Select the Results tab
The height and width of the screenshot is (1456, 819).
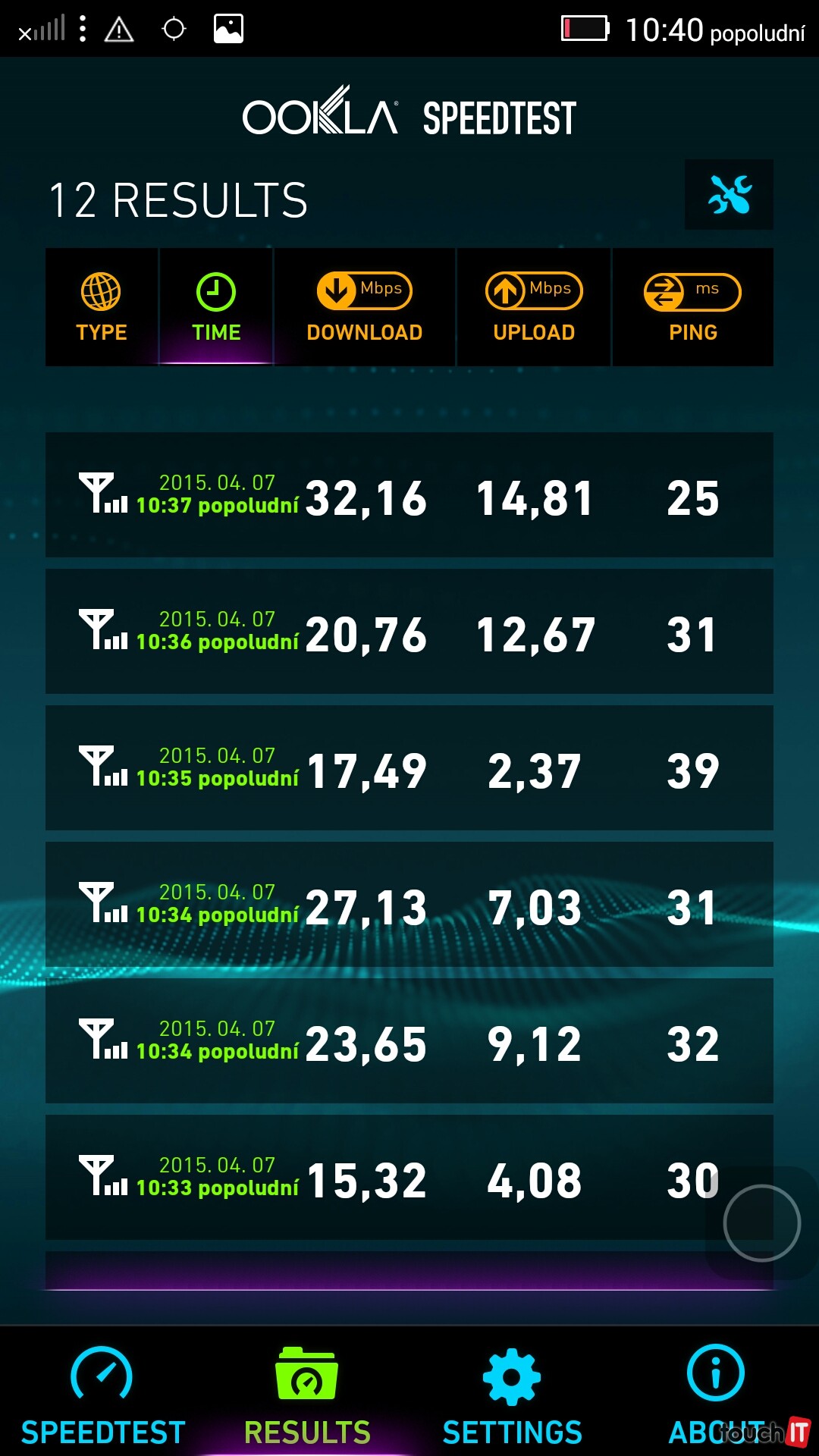(307, 1395)
